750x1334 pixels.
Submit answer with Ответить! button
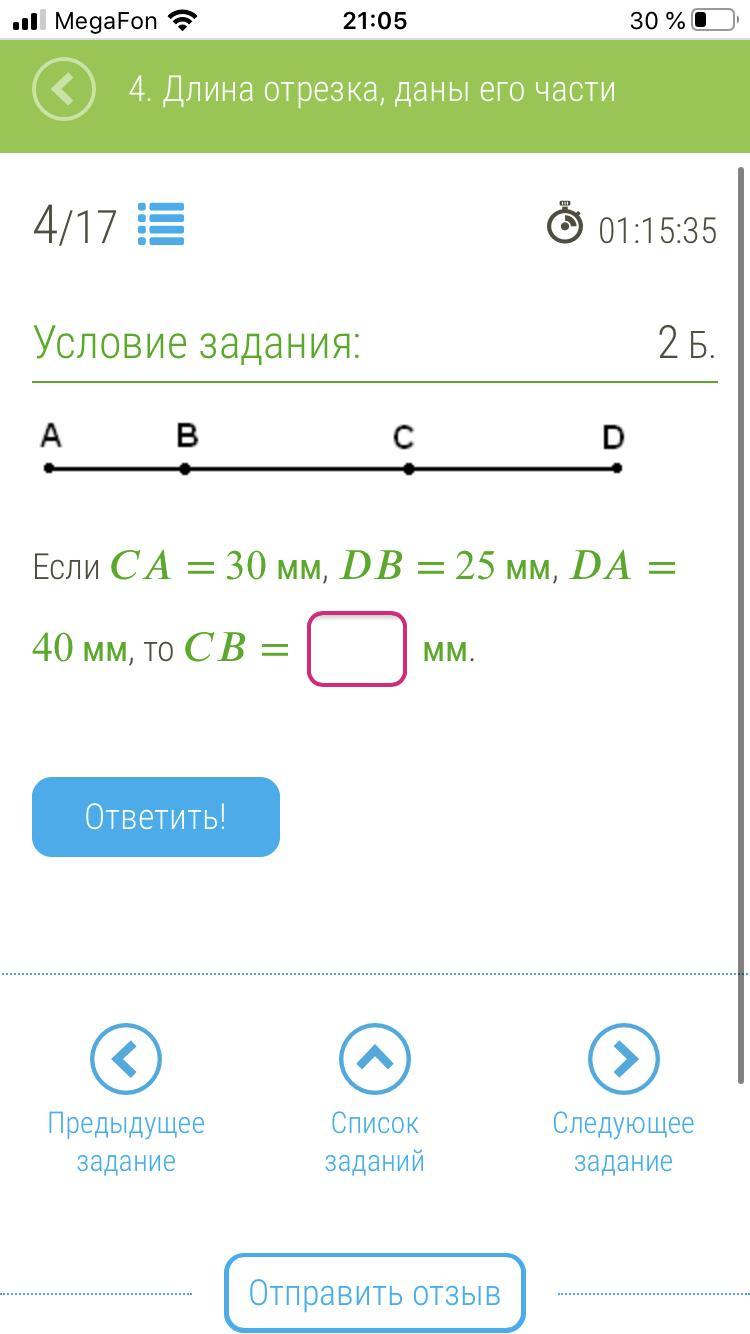[x=156, y=817]
